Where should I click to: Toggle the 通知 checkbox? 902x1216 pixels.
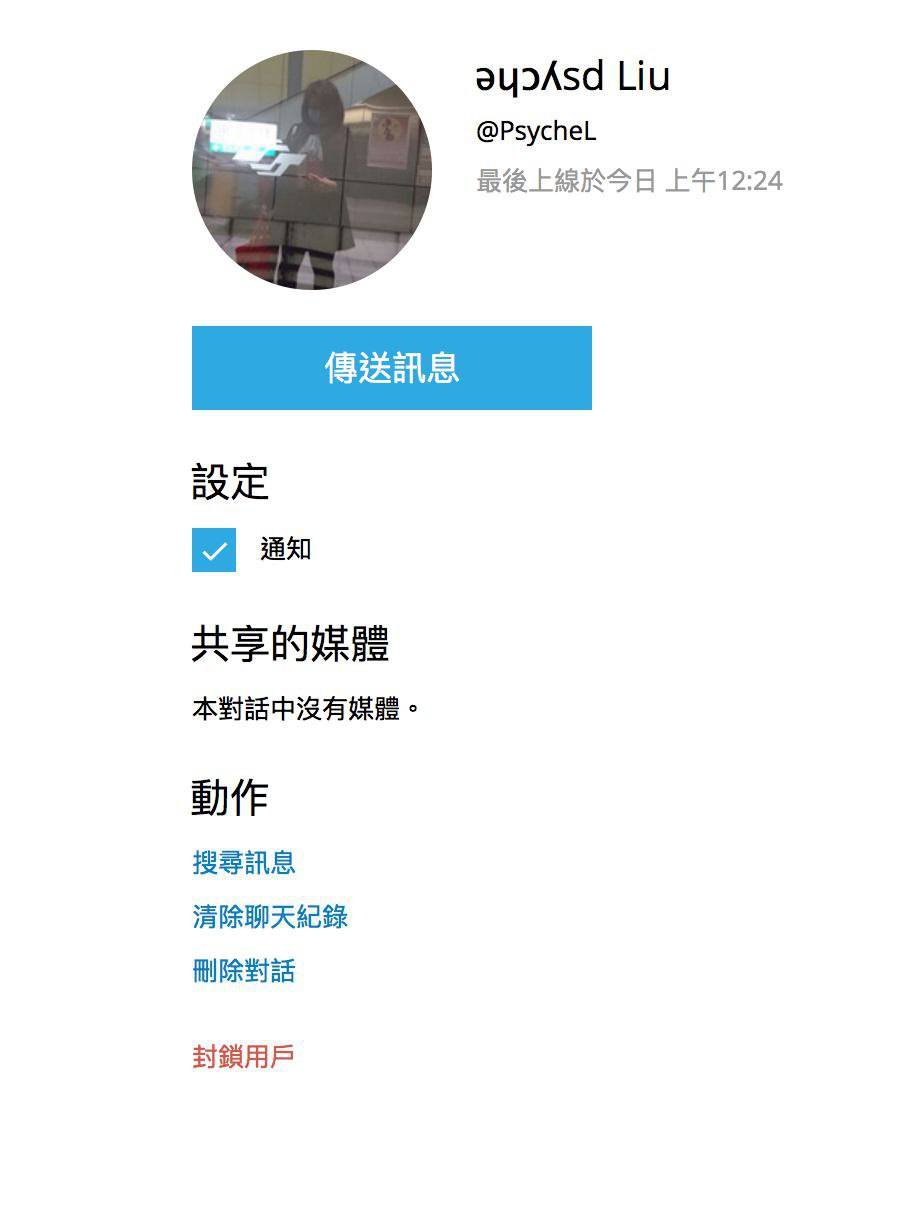click(214, 550)
